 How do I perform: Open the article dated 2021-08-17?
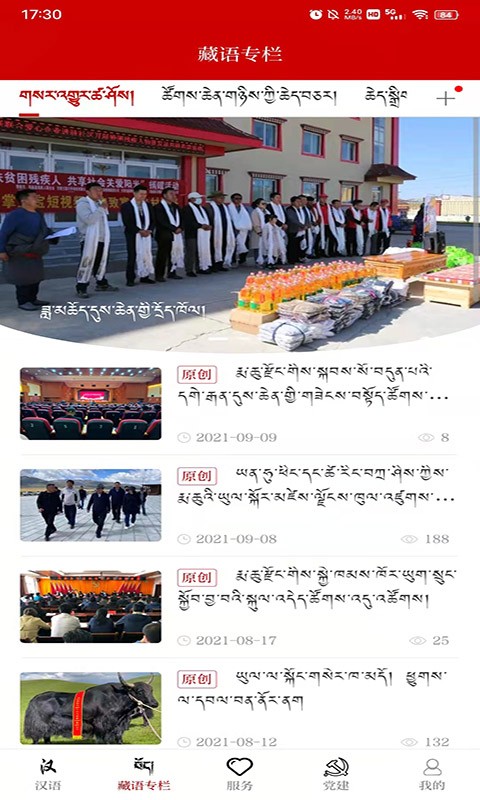(239, 607)
